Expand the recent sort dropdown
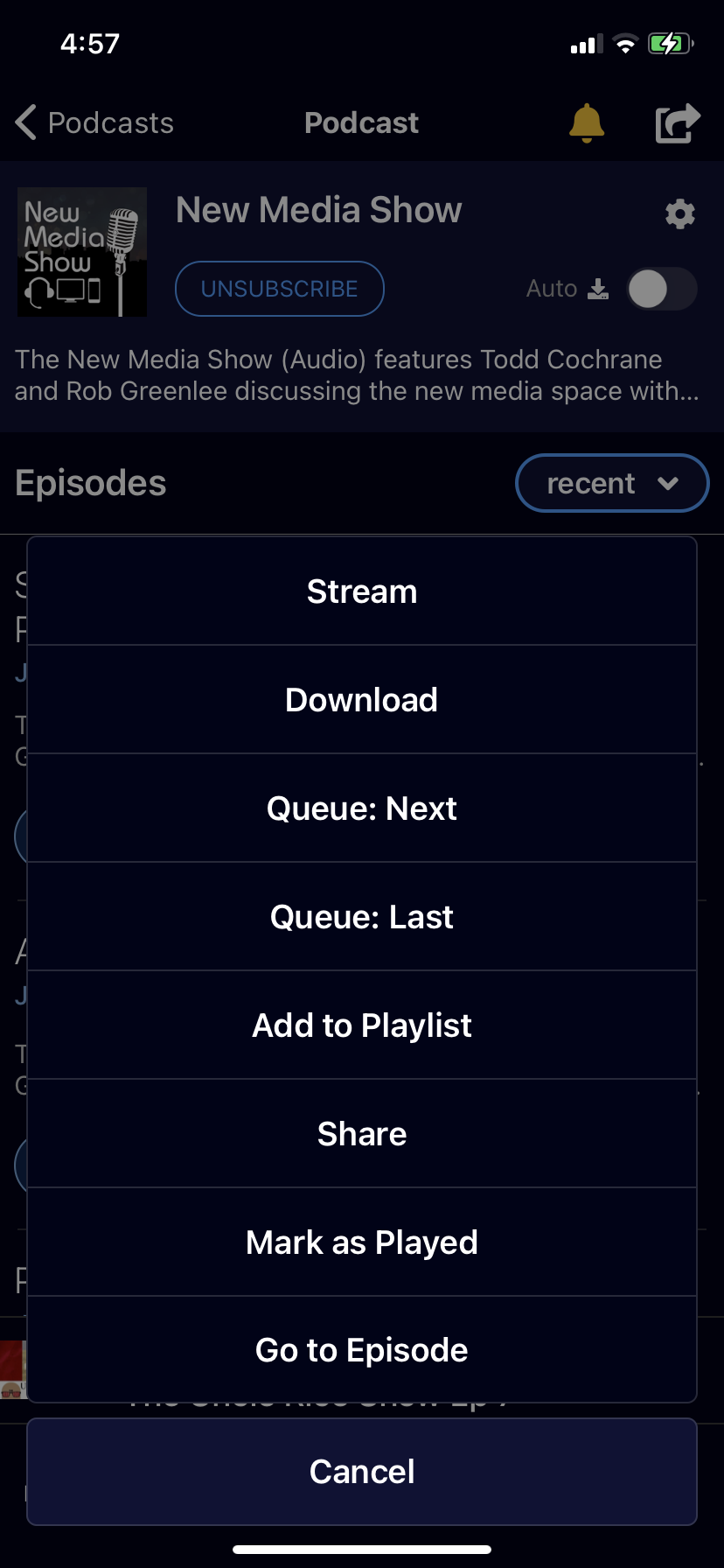This screenshot has height=1568, width=724. click(x=611, y=483)
